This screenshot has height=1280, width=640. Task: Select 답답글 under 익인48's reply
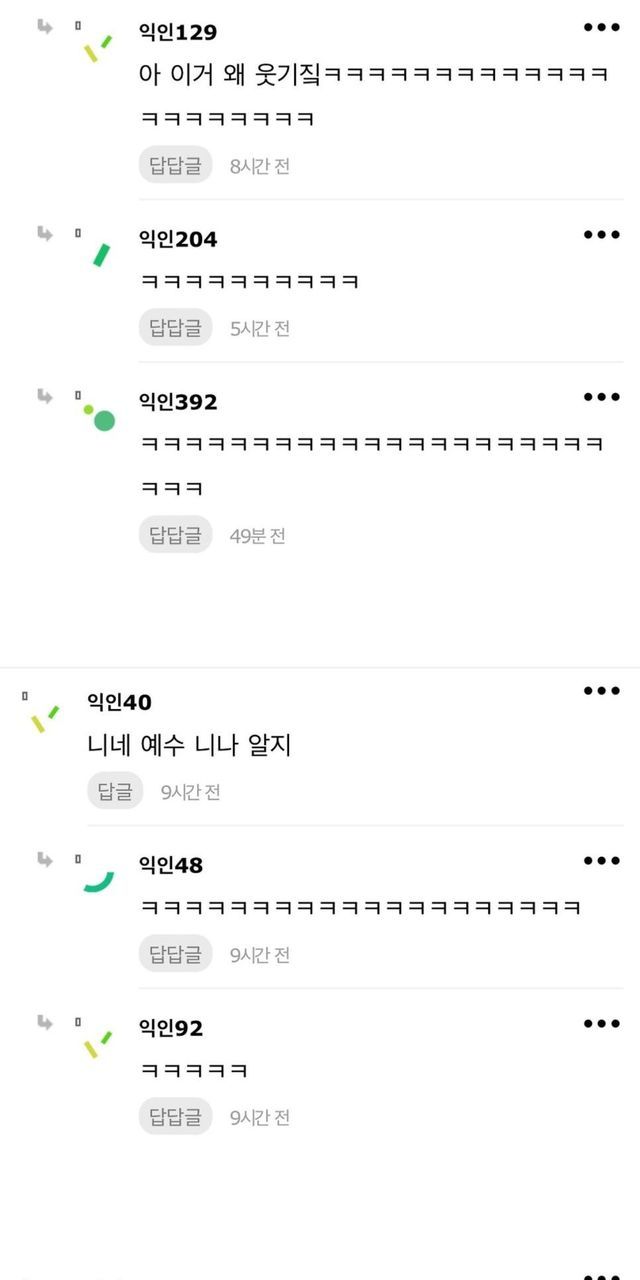tap(176, 954)
